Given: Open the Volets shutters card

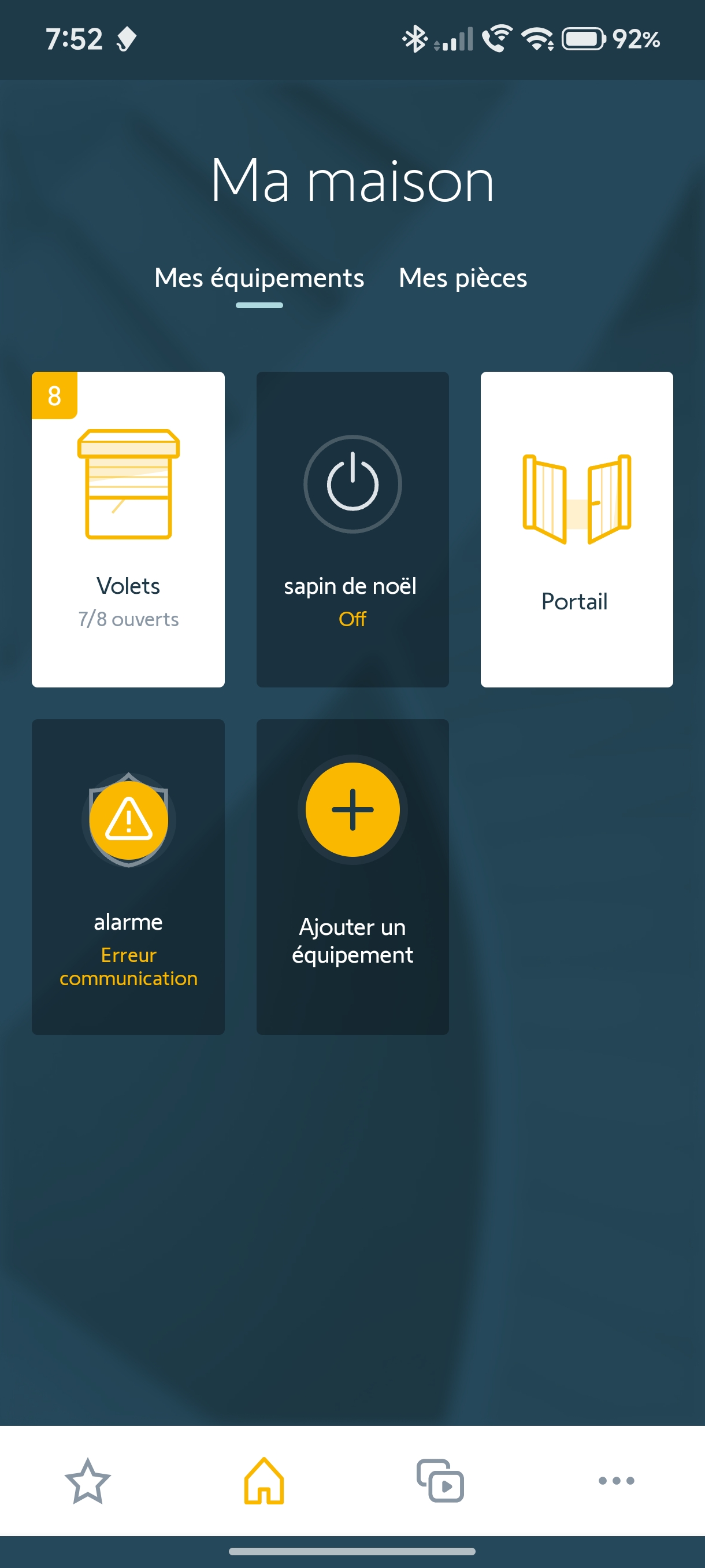Looking at the screenshot, I should pos(128,529).
